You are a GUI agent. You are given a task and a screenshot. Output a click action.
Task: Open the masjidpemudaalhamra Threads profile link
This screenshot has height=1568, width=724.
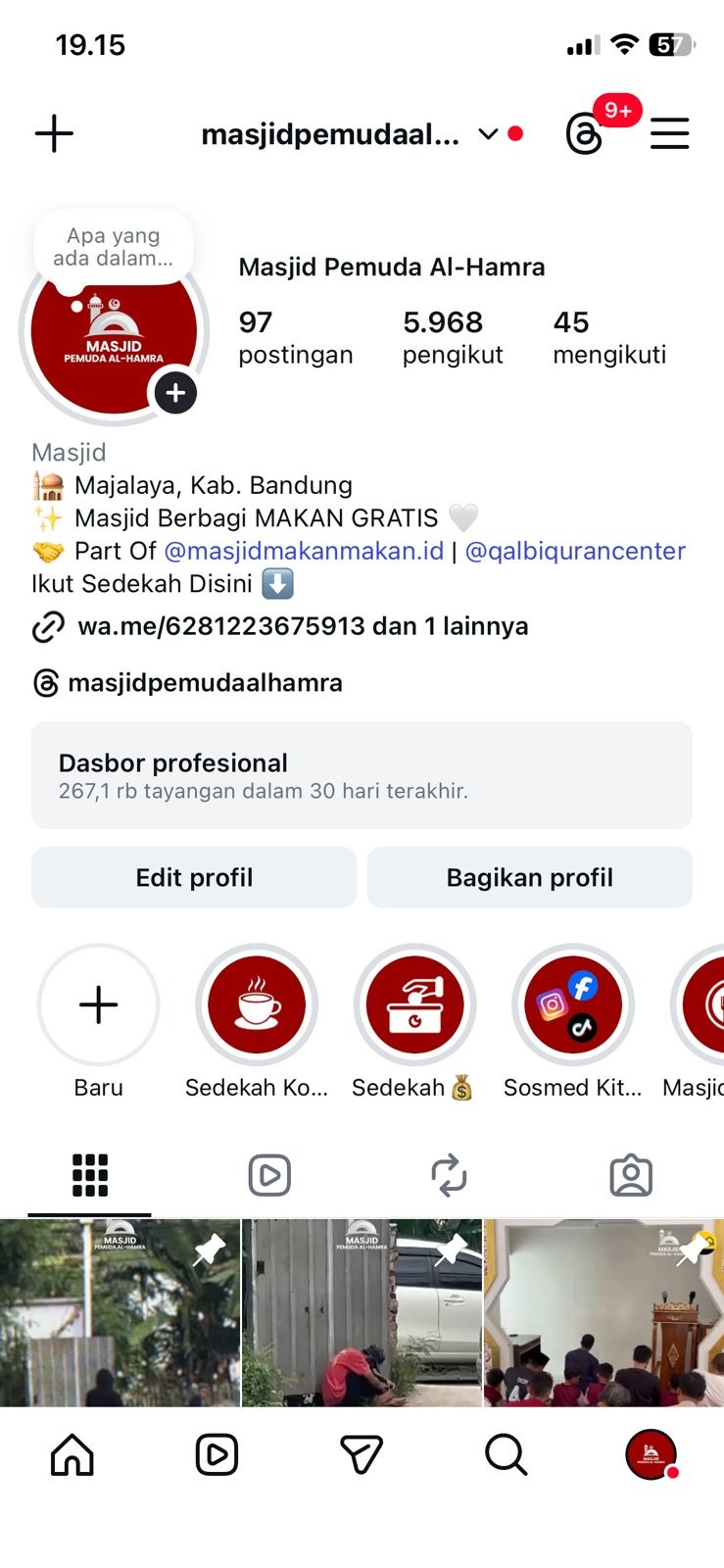(205, 683)
